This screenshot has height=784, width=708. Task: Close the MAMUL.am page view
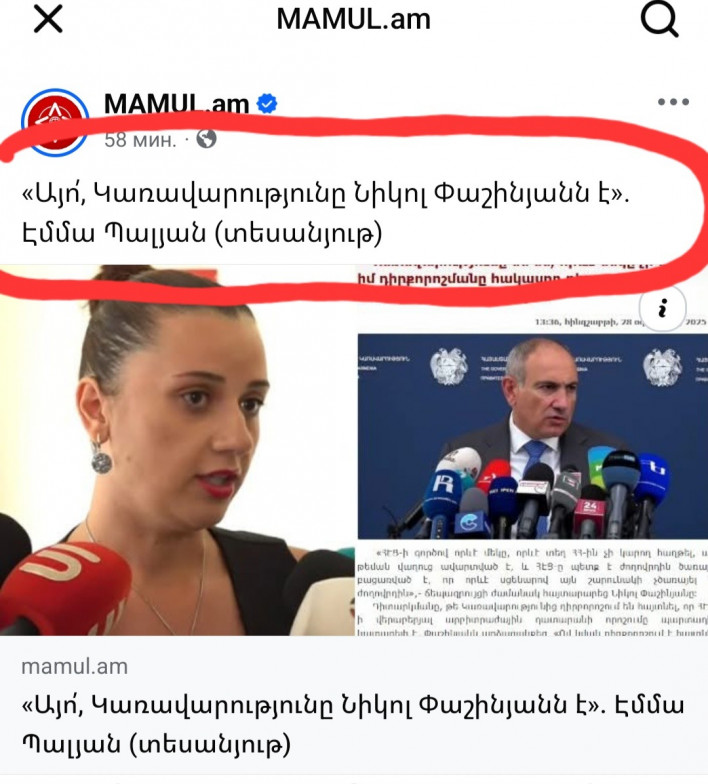pyautogui.click(x=48, y=20)
